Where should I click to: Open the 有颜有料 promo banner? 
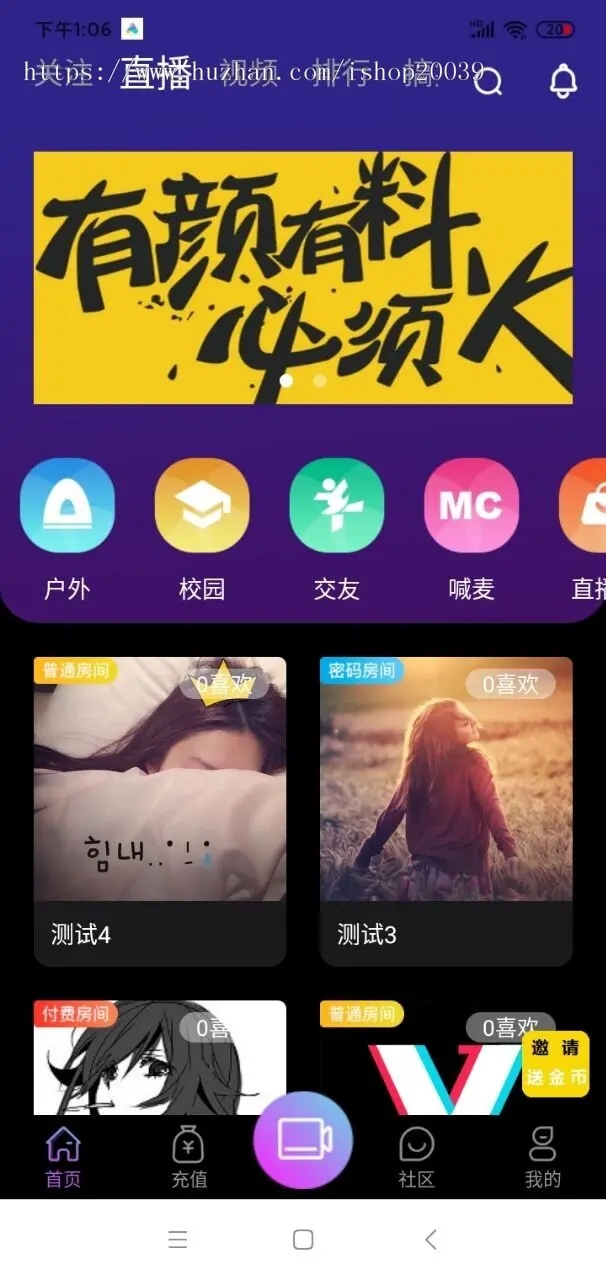[x=303, y=278]
